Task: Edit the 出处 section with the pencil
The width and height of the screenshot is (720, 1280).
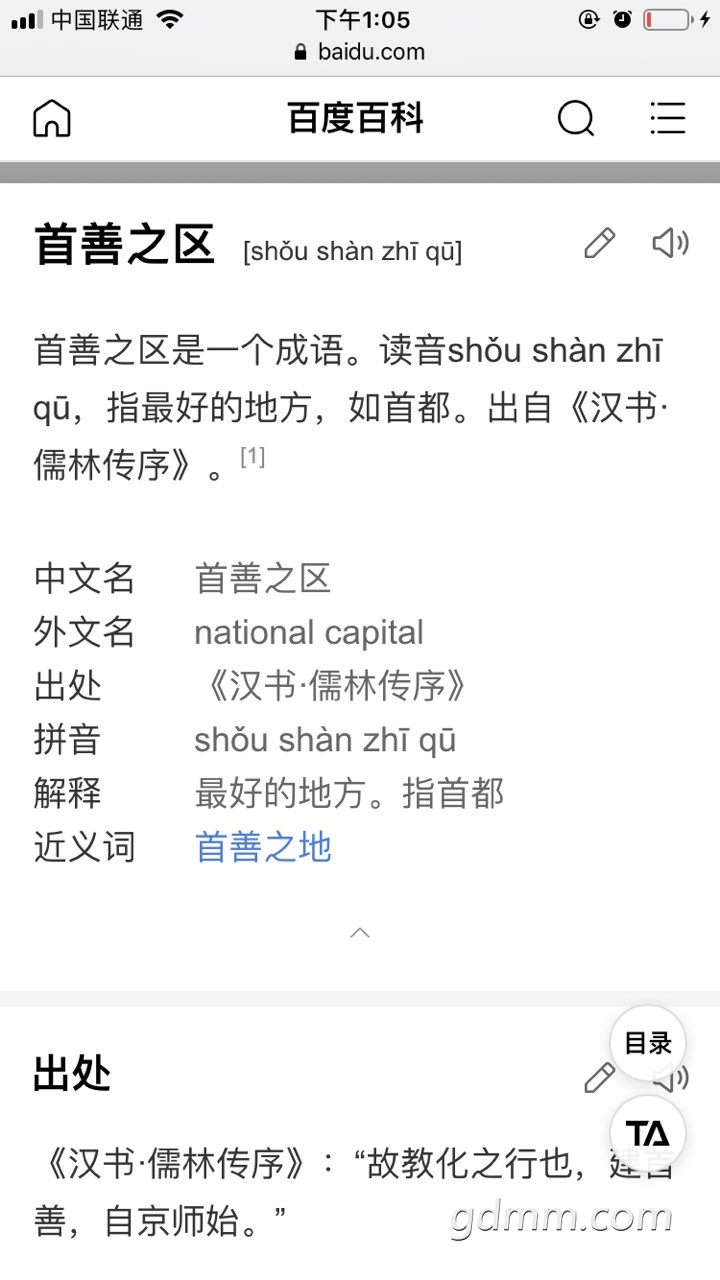Action: (598, 1078)
